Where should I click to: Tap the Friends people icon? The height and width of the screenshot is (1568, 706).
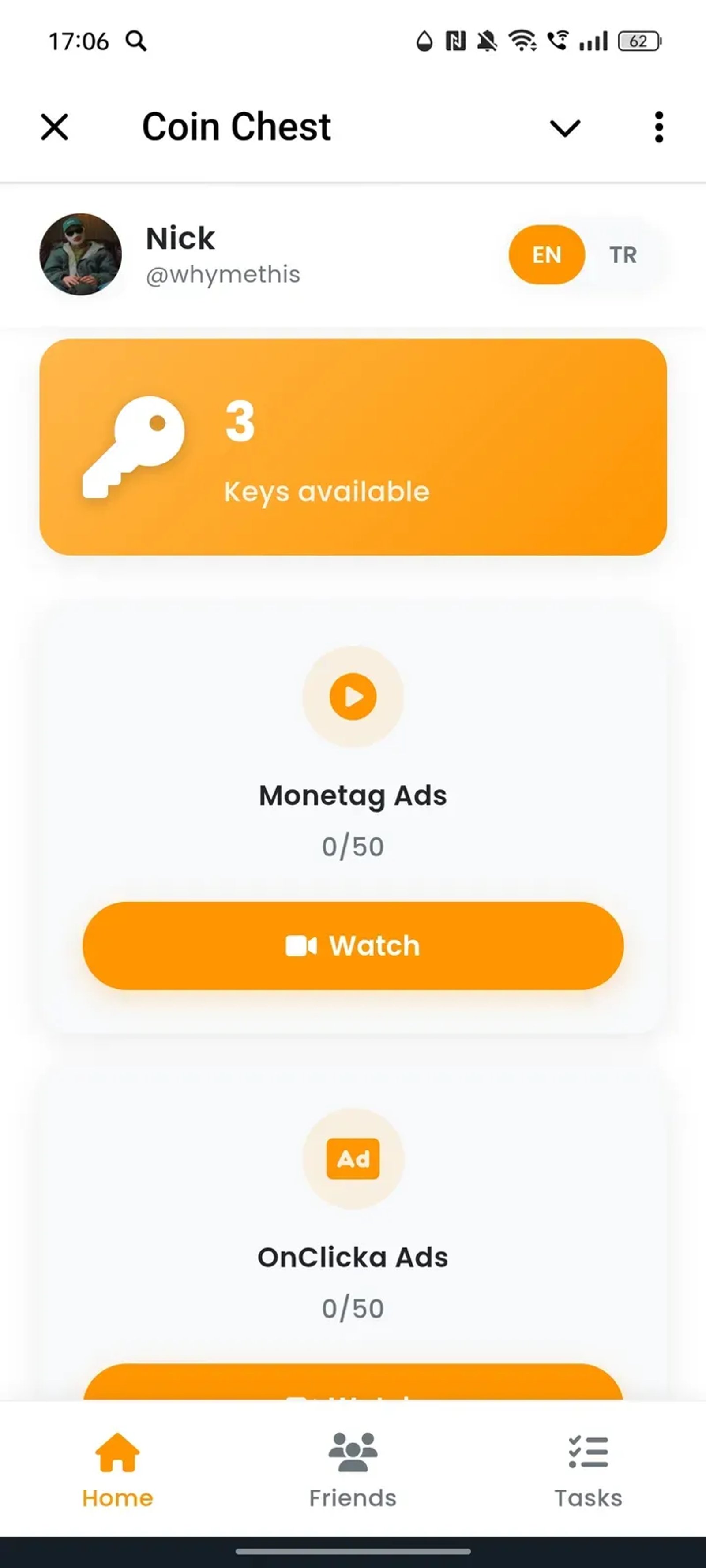pyautogui.click(x=353, y=1452)
